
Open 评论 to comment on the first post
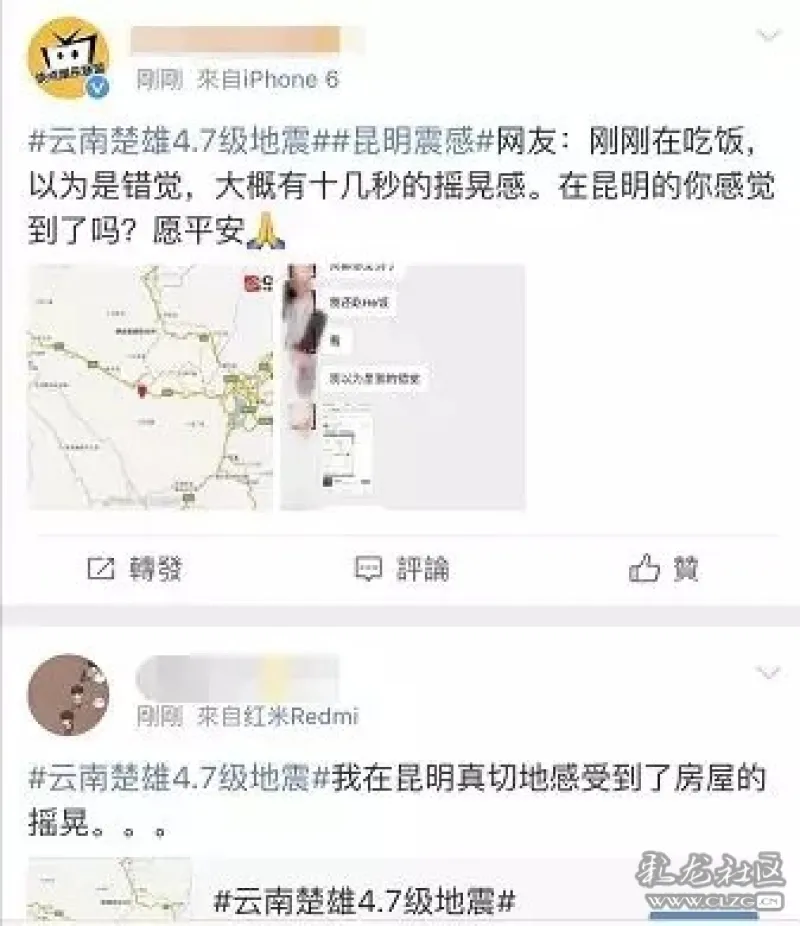coord(402,569)
